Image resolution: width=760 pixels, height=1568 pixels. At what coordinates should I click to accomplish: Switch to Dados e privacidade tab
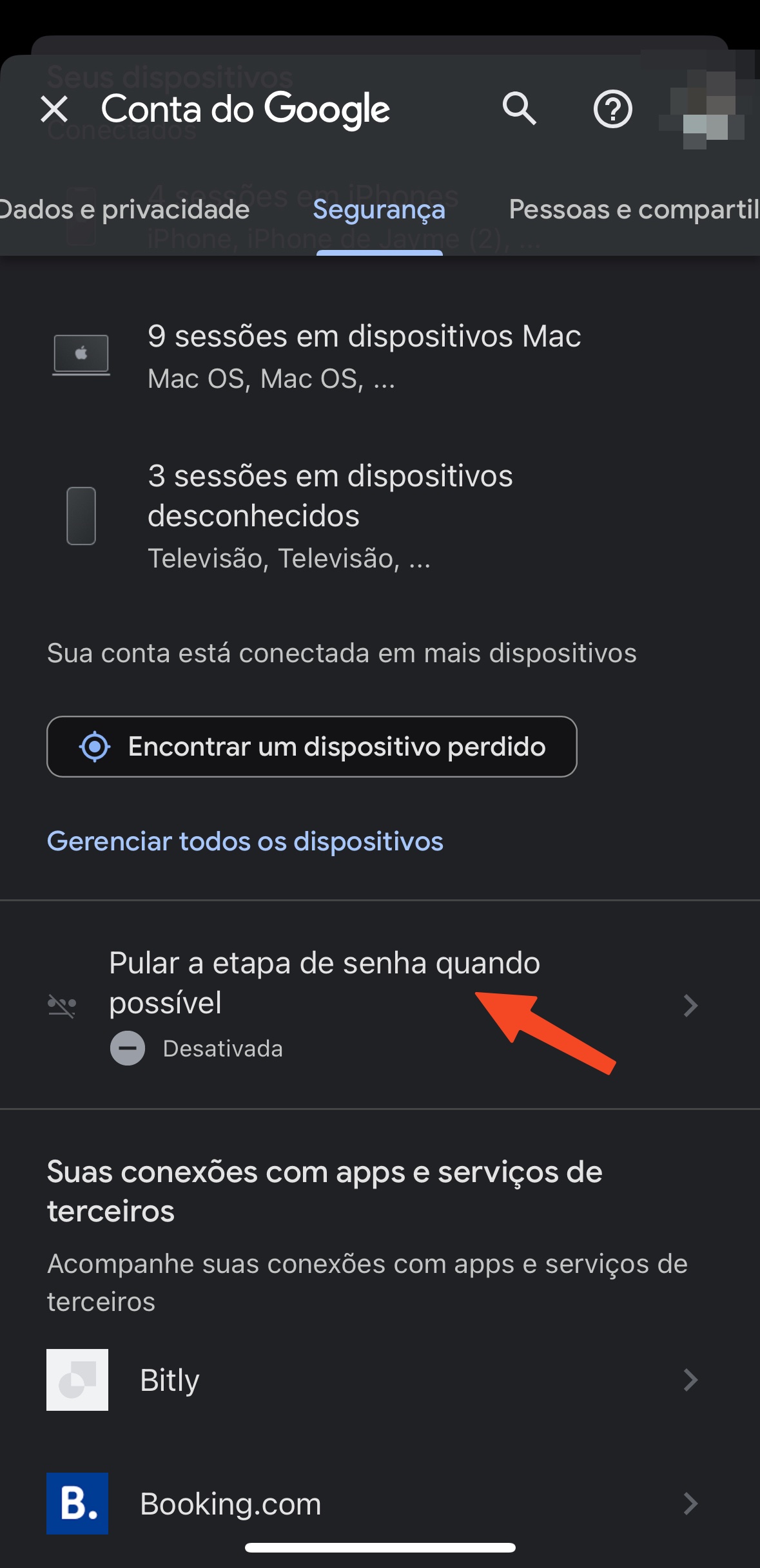122,210
